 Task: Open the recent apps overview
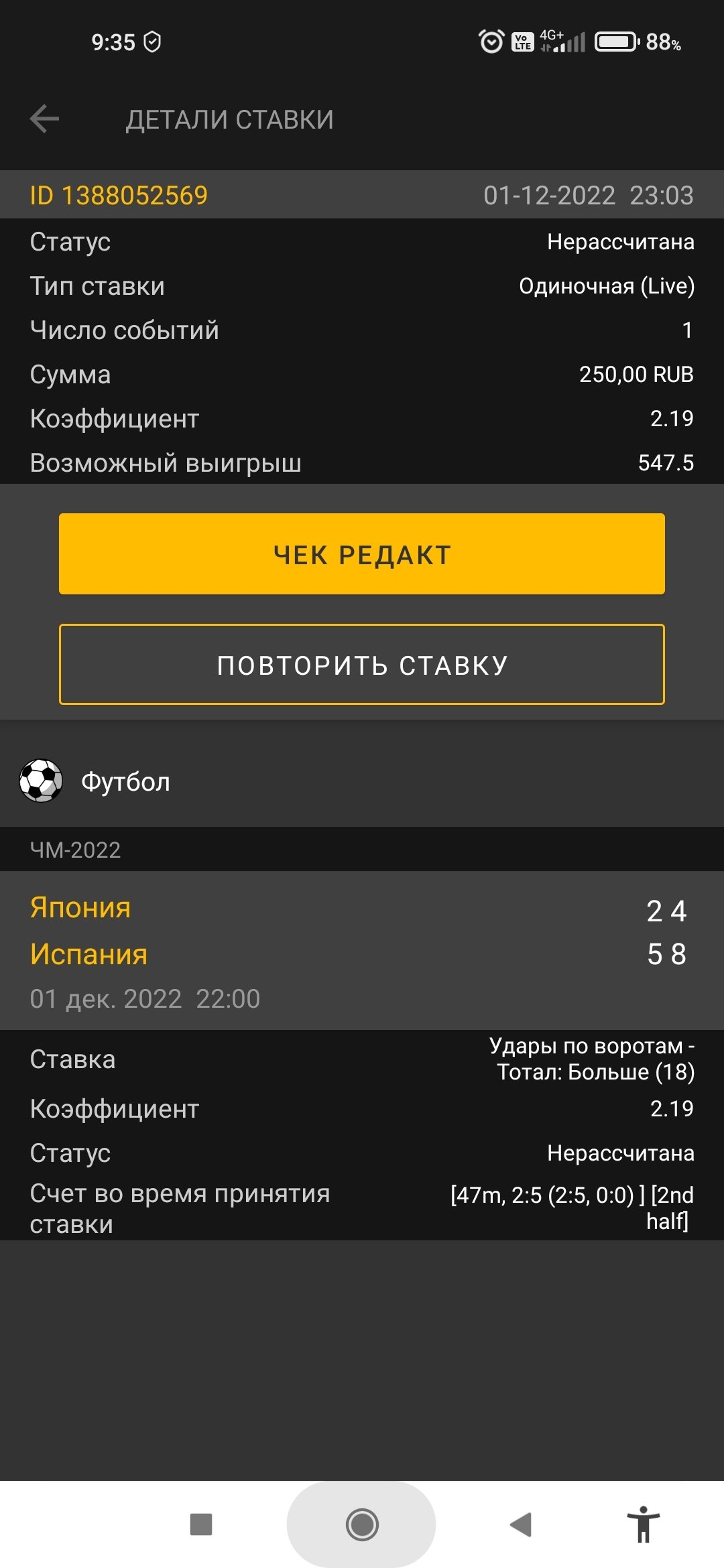[201, 1524]
